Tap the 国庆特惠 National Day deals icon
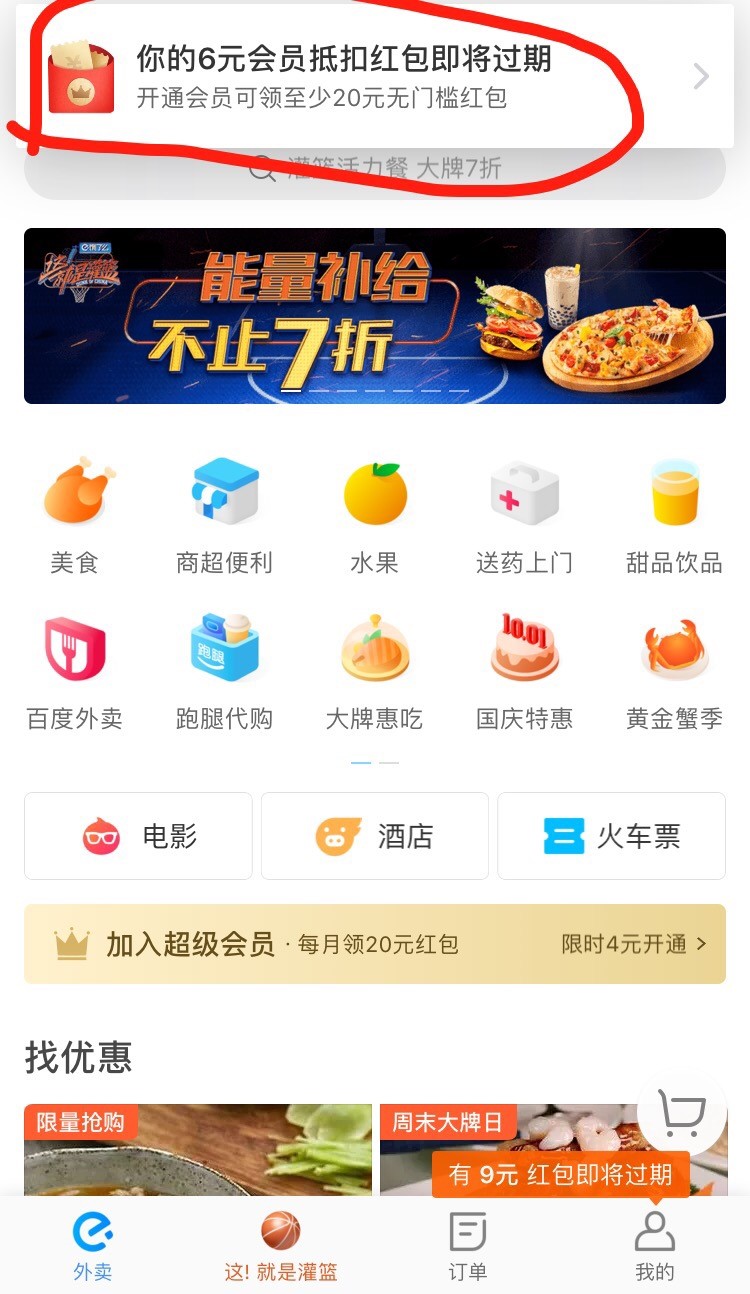 525,670
